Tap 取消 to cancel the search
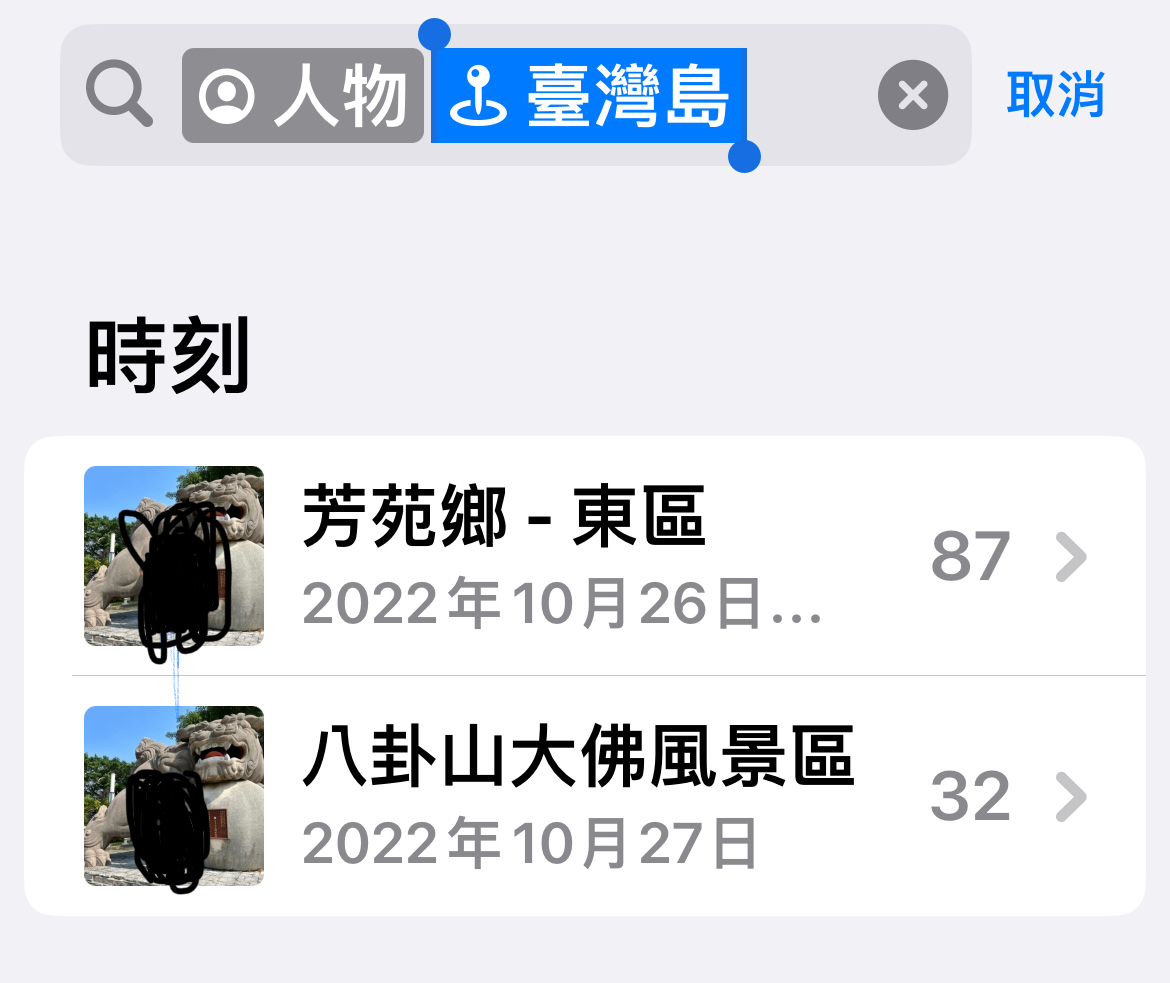The height and width of the screenshot is (983, 1170). (x=1055, y=95)
